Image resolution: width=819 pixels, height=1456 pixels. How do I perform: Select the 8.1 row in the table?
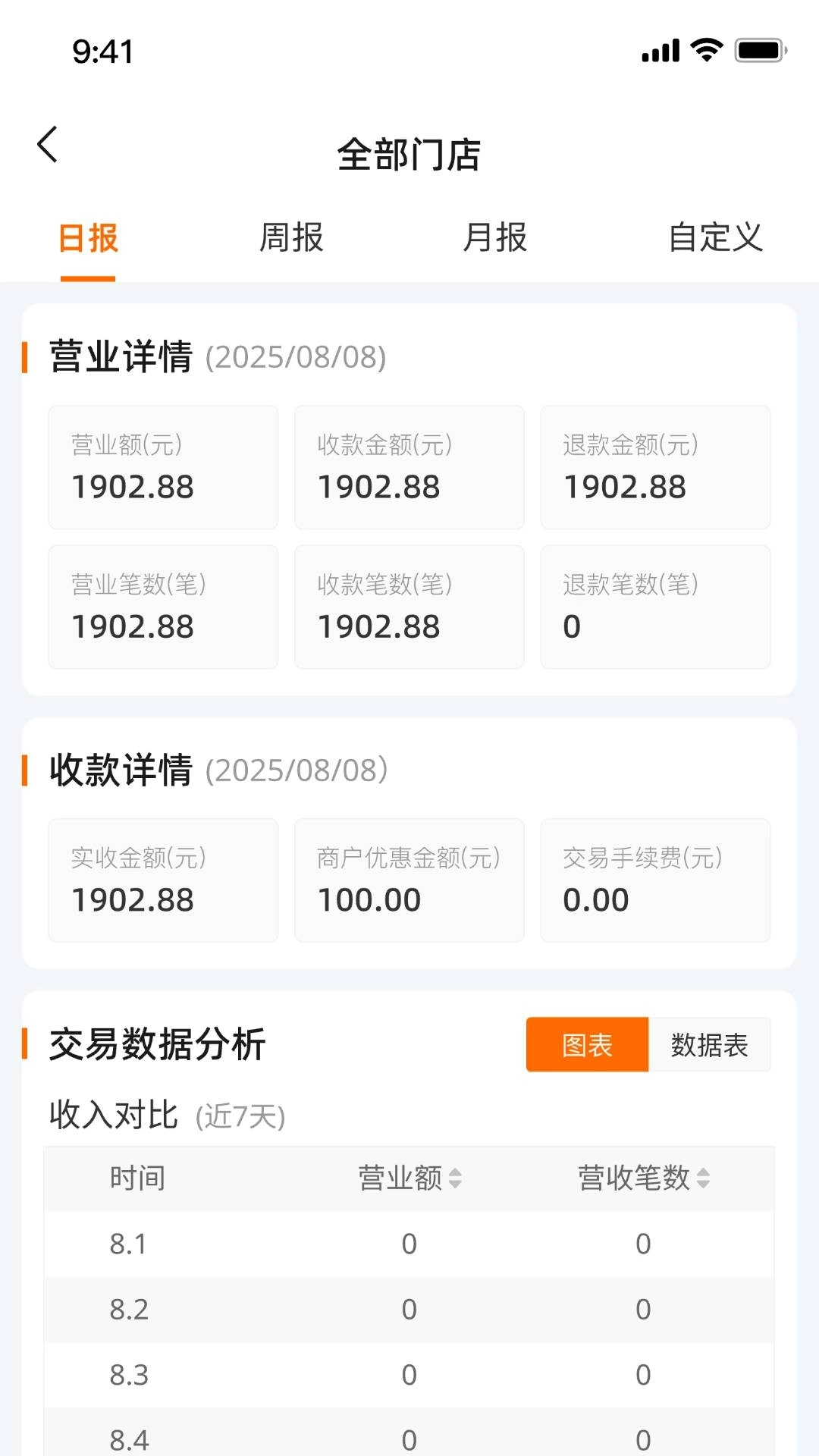pyautogui.click(x=409, y=1243)
